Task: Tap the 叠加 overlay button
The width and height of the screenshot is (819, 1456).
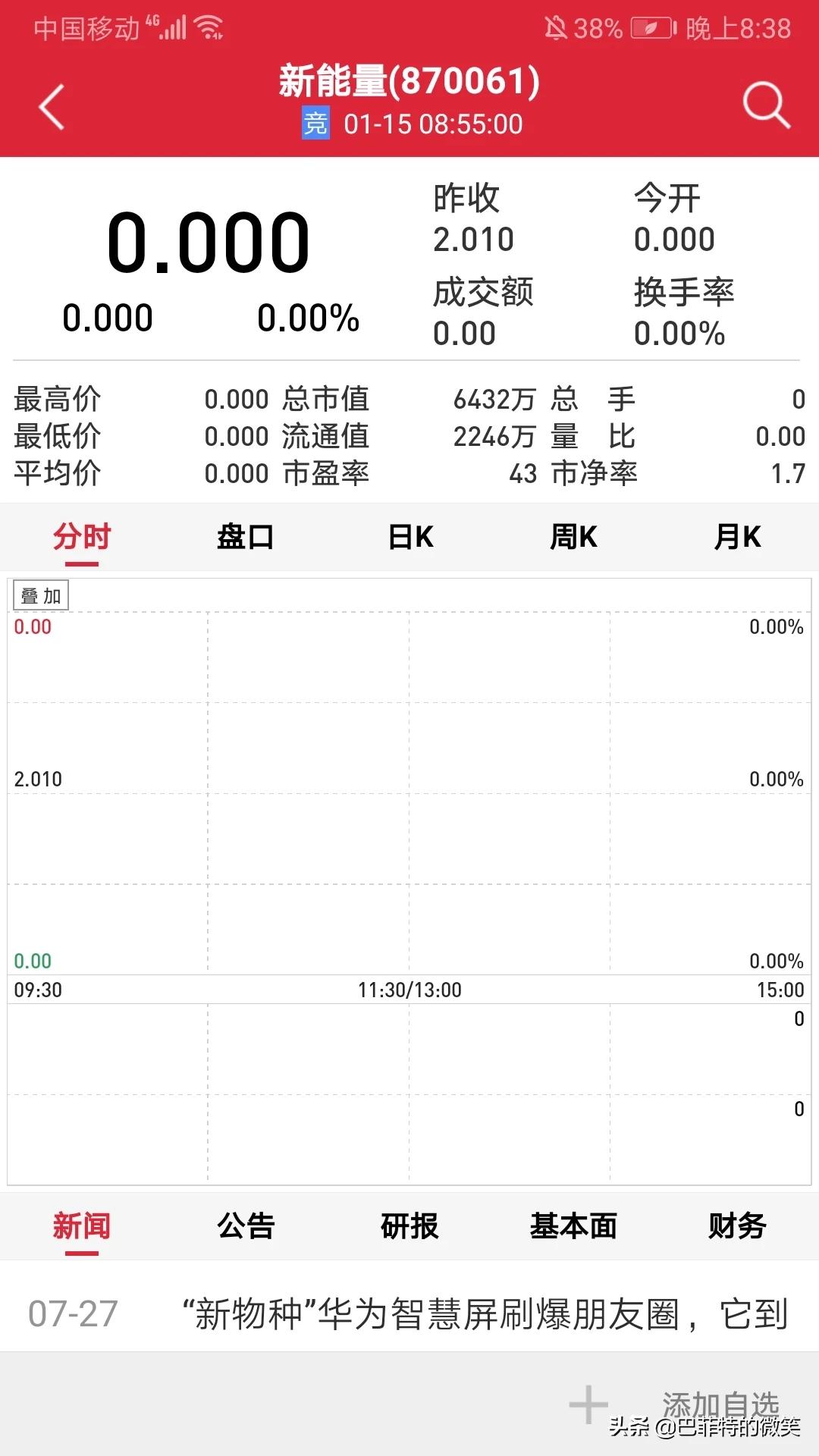Action: click(41, 595)
